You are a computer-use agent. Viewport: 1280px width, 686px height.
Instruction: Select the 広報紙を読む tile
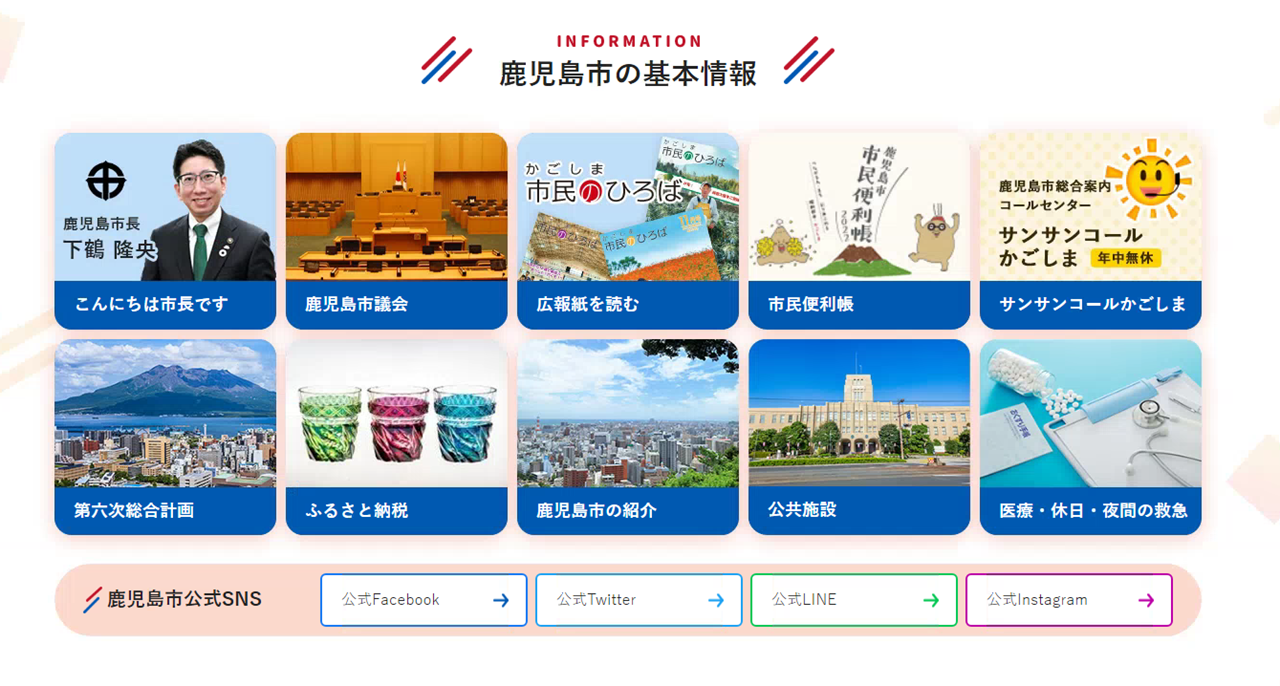pyautogui.click(x=627, y=231)
